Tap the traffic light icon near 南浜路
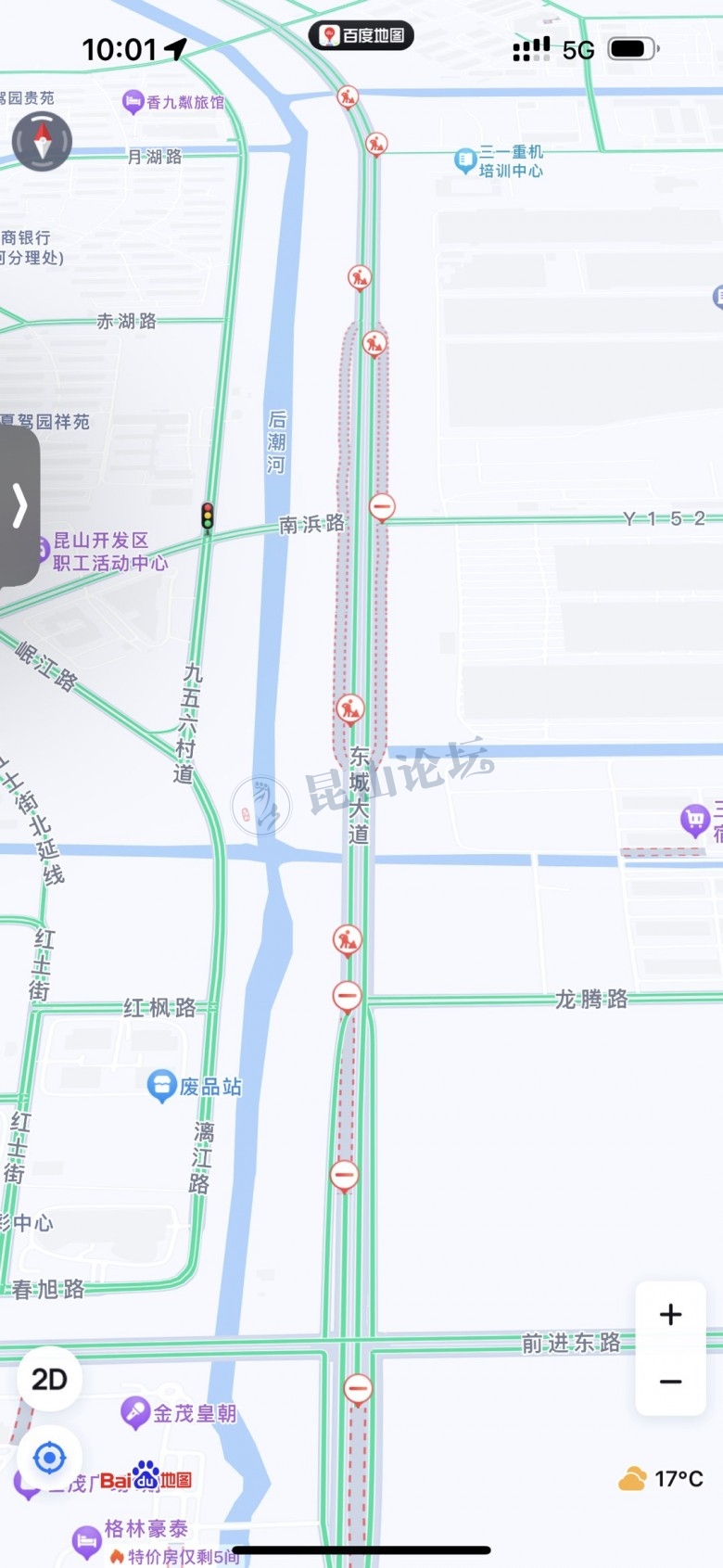723x1568 pixels. pyautogui.click(x=208, y=516)
